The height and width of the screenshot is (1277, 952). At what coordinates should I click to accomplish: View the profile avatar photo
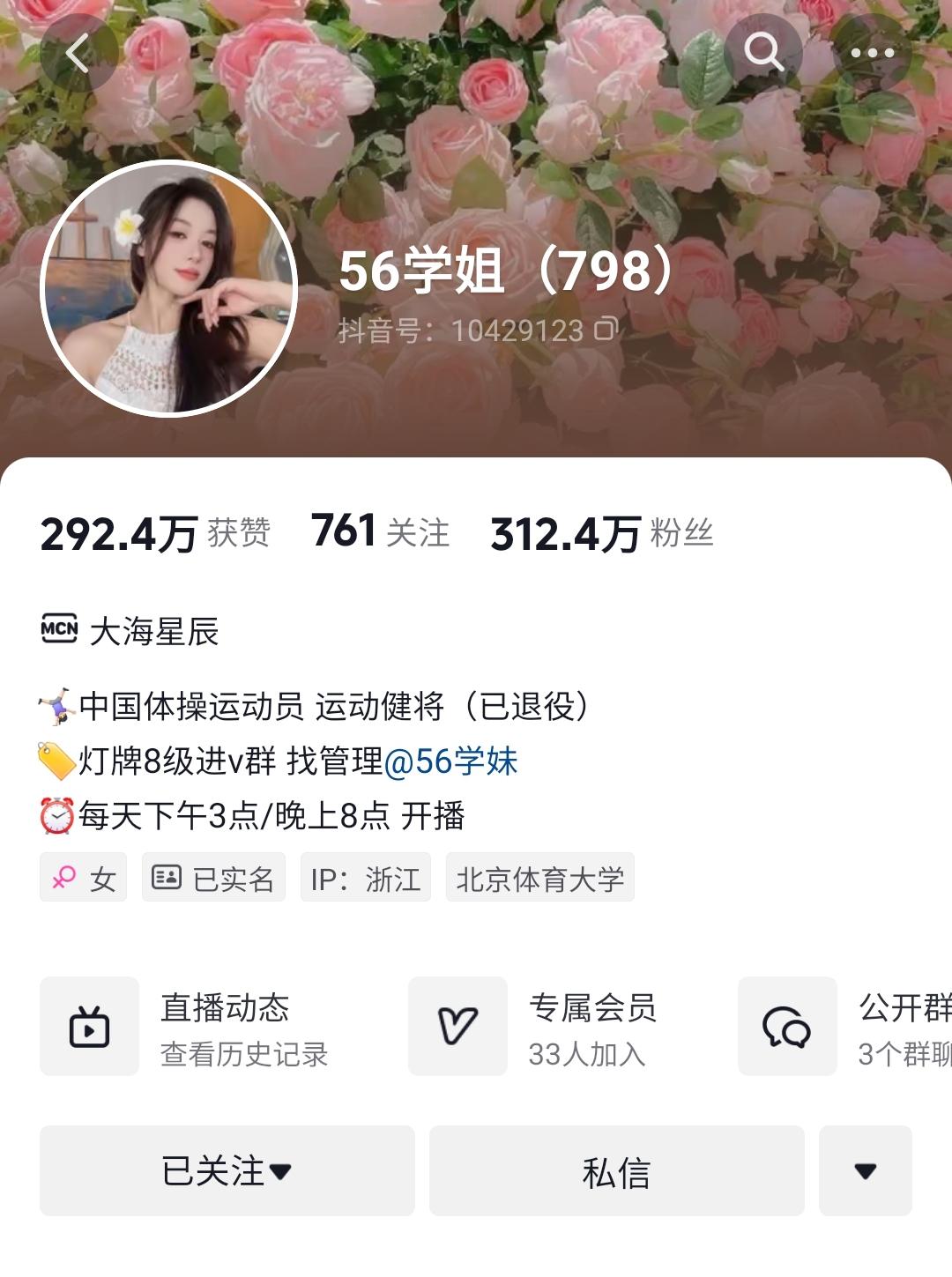tap(169, 288)
